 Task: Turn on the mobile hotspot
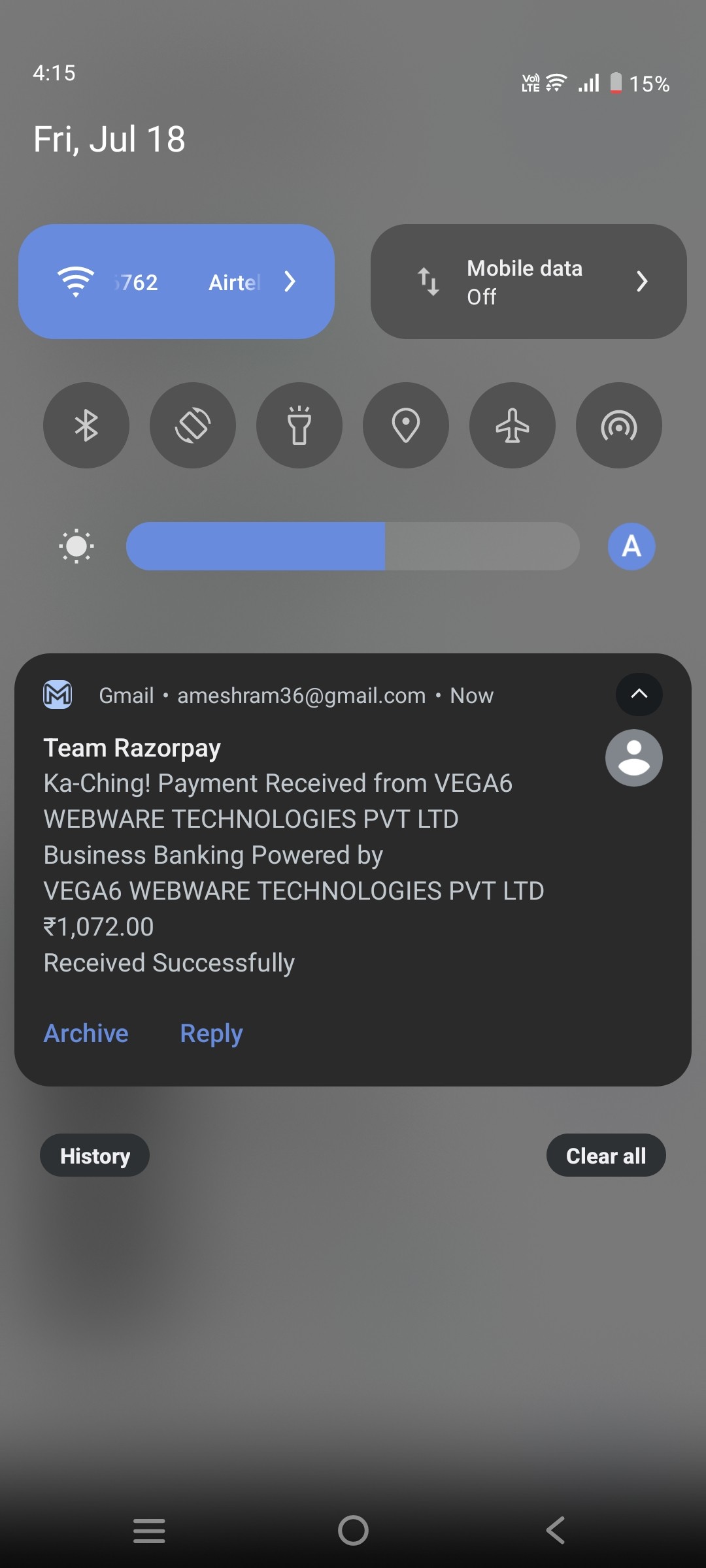[618, 425]
